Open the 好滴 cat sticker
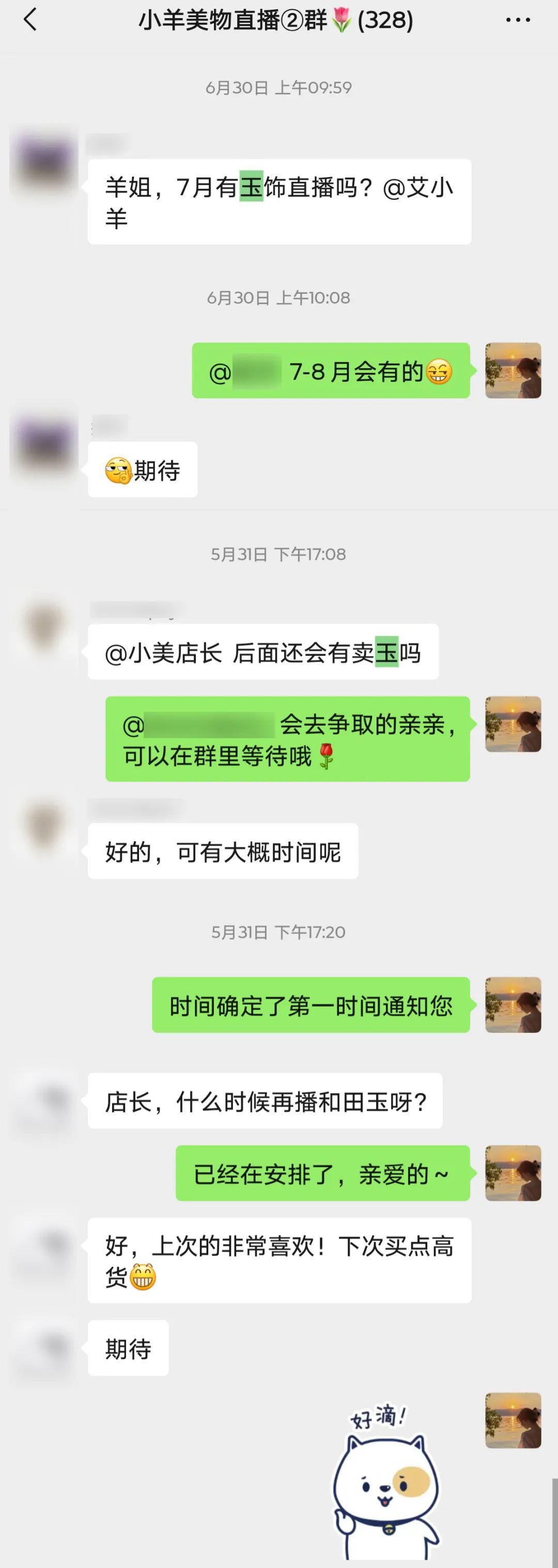Screen dimensions: 558x1568 385,1485
